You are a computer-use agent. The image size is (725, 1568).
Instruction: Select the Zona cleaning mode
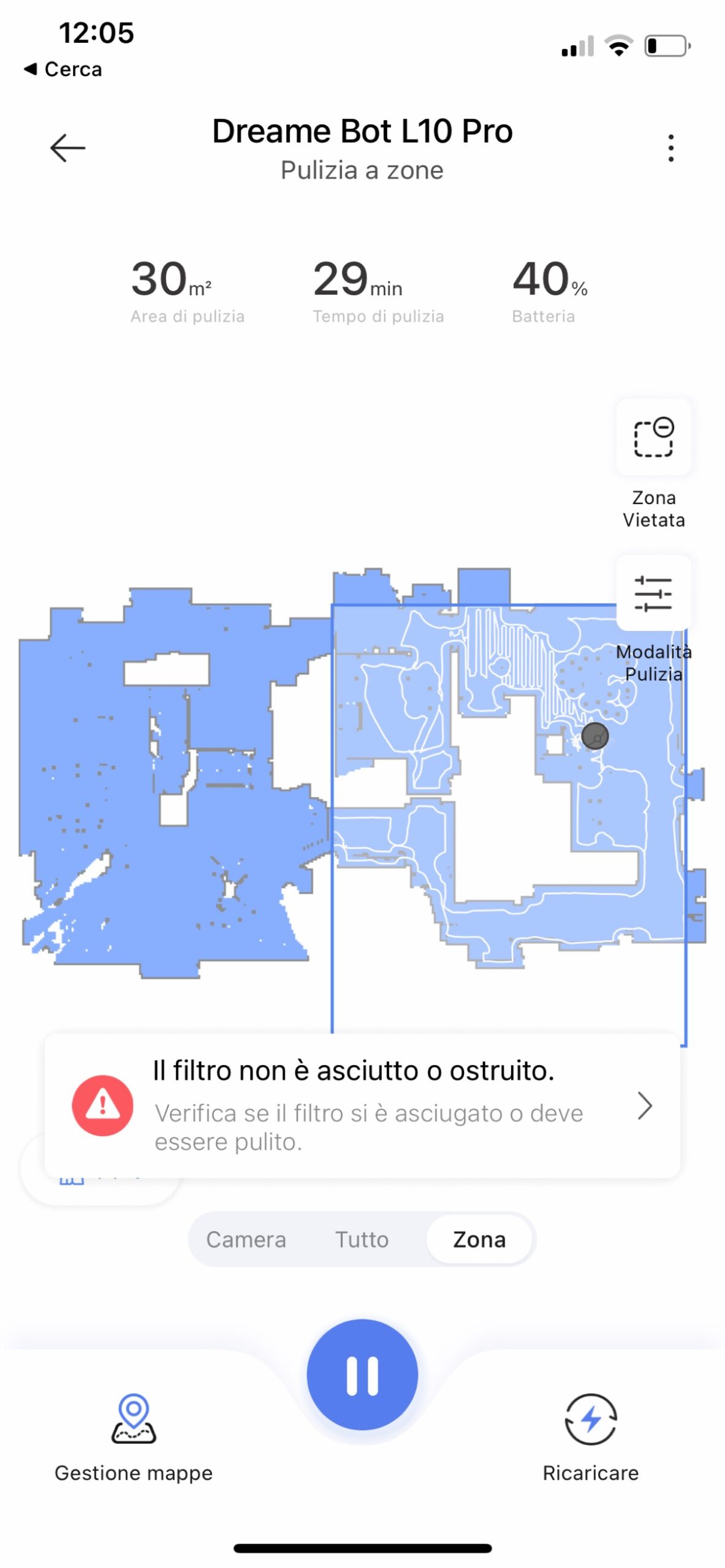[479, 1239]
